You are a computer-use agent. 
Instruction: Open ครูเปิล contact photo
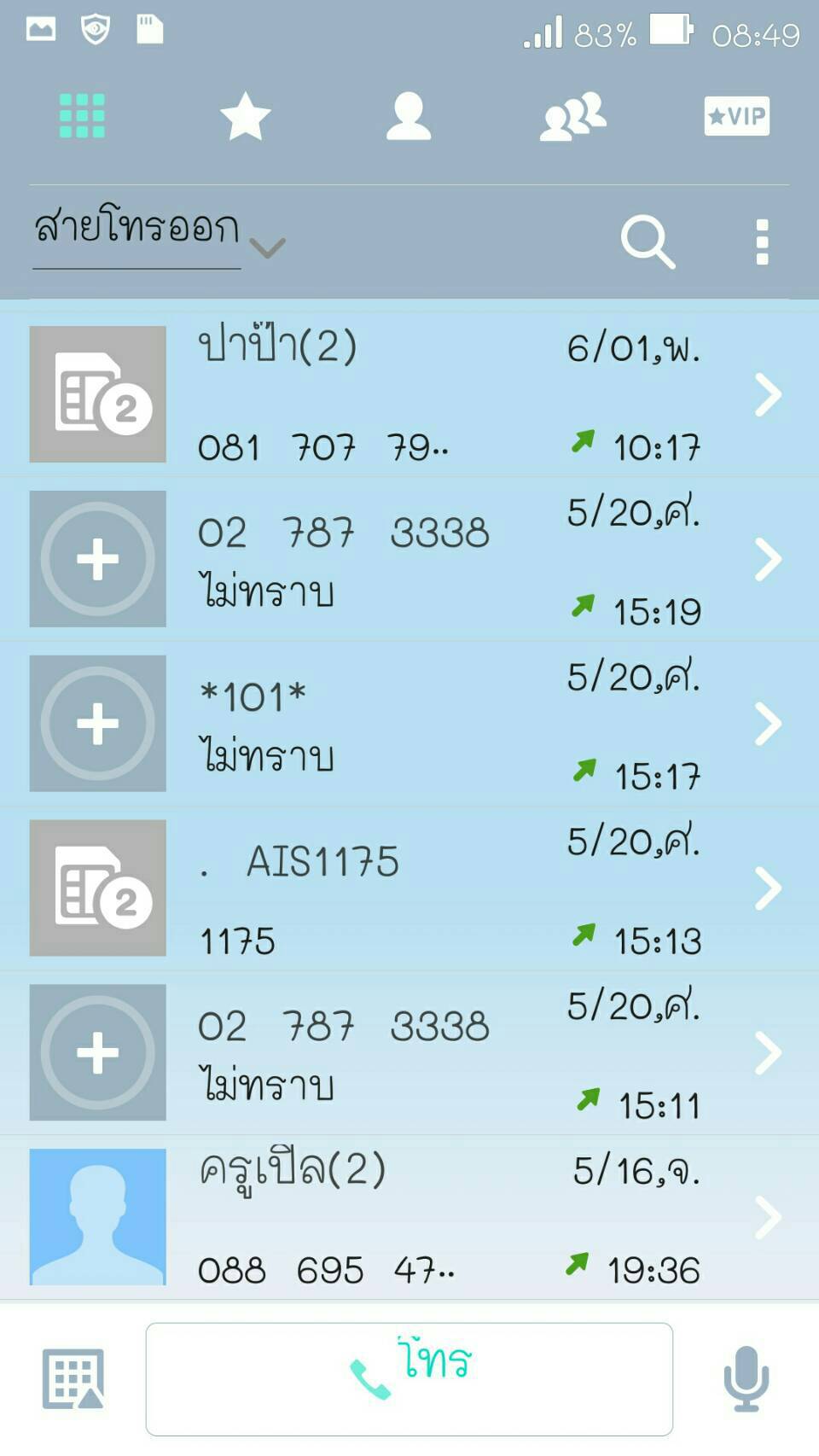98,1217
